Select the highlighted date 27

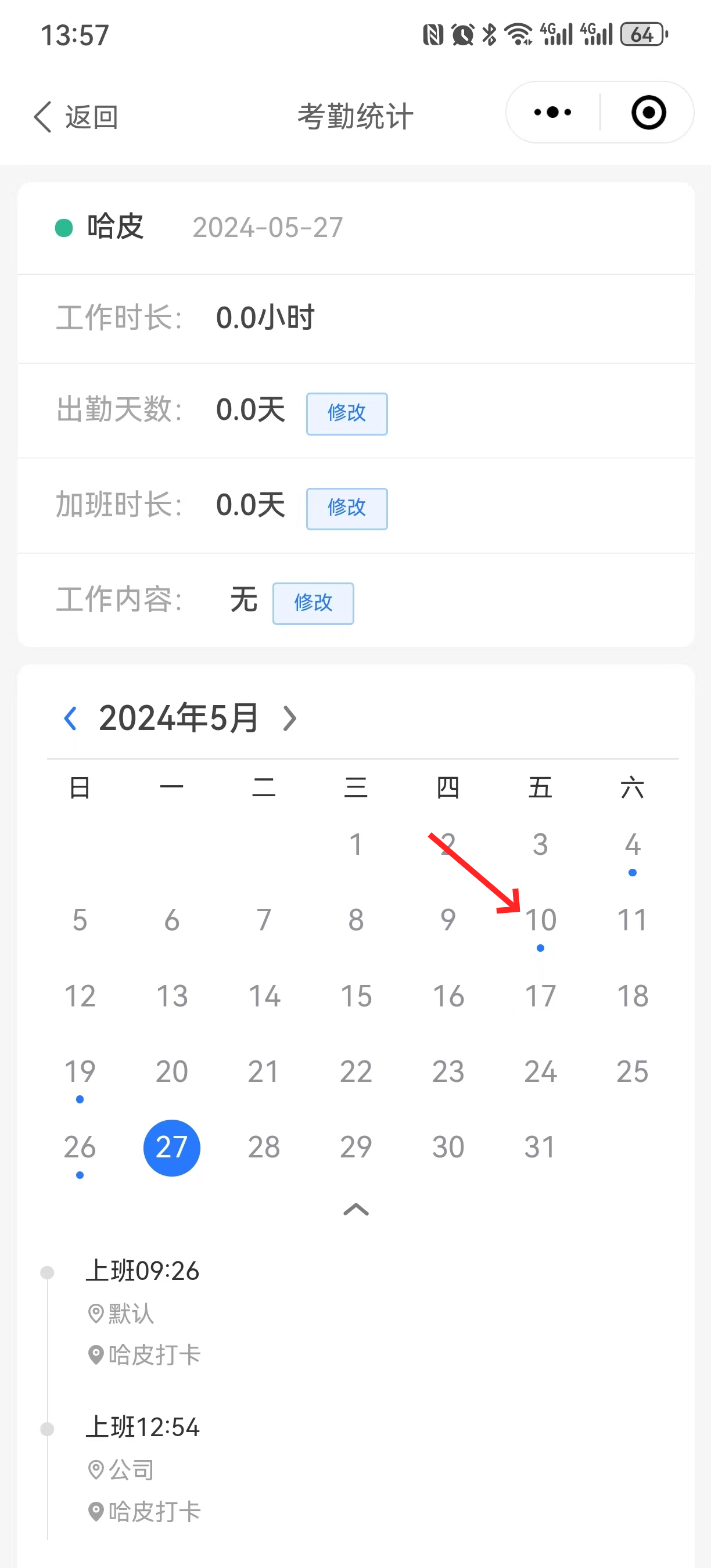coord(172,1148)
